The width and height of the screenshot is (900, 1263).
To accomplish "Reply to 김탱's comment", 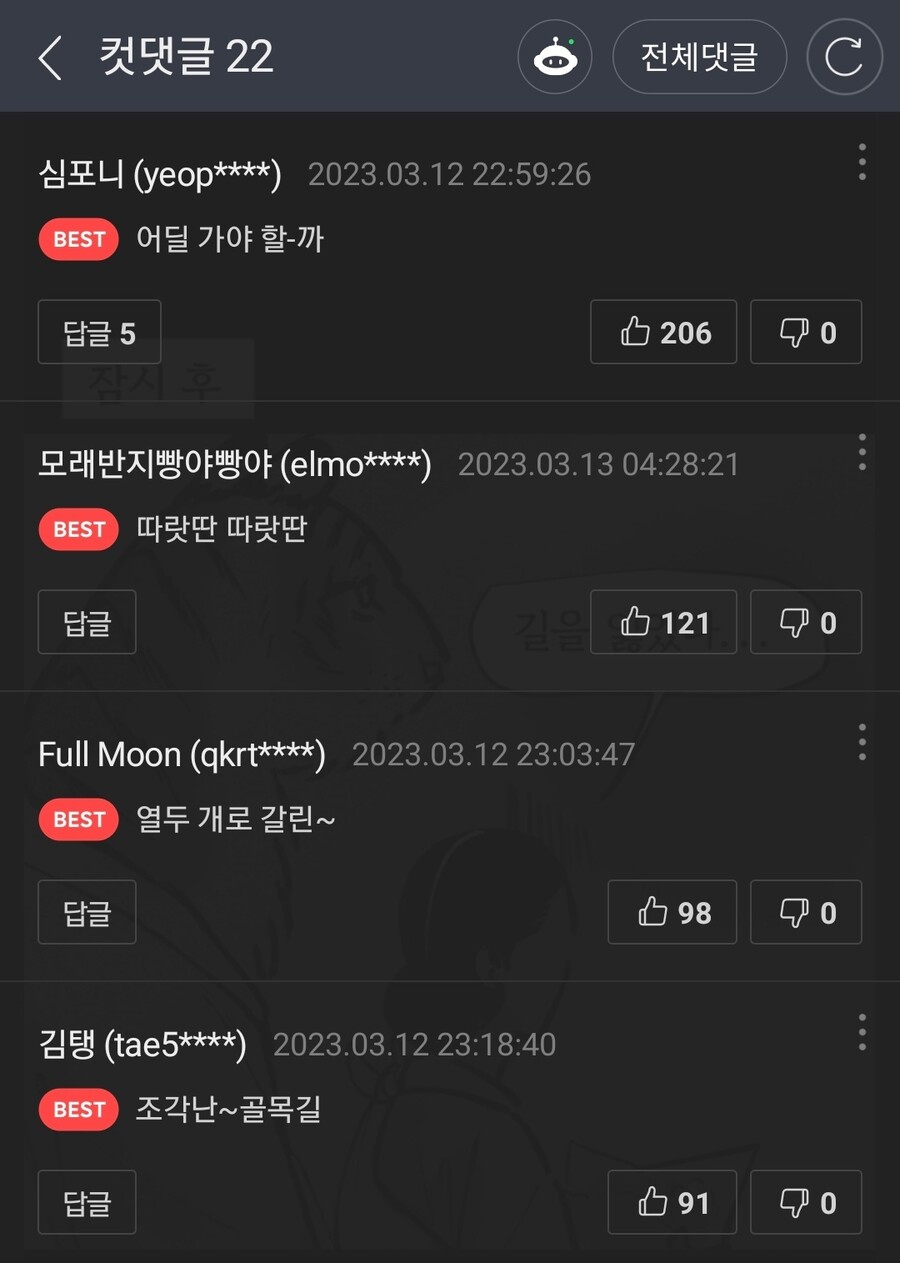I will pyautogui.click(x=87, y=1202).
